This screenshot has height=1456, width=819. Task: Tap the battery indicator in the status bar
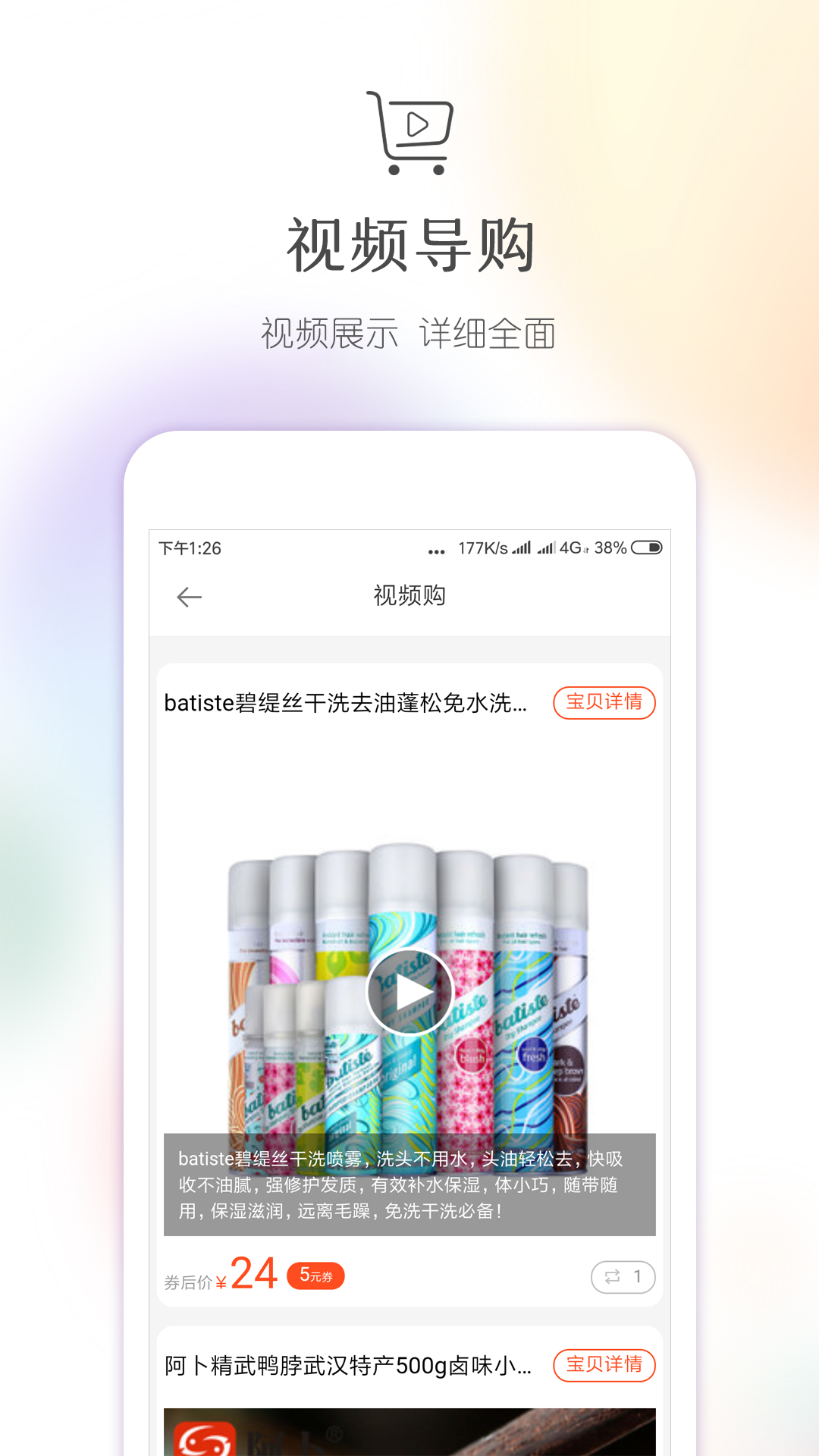tap(645, 547)
